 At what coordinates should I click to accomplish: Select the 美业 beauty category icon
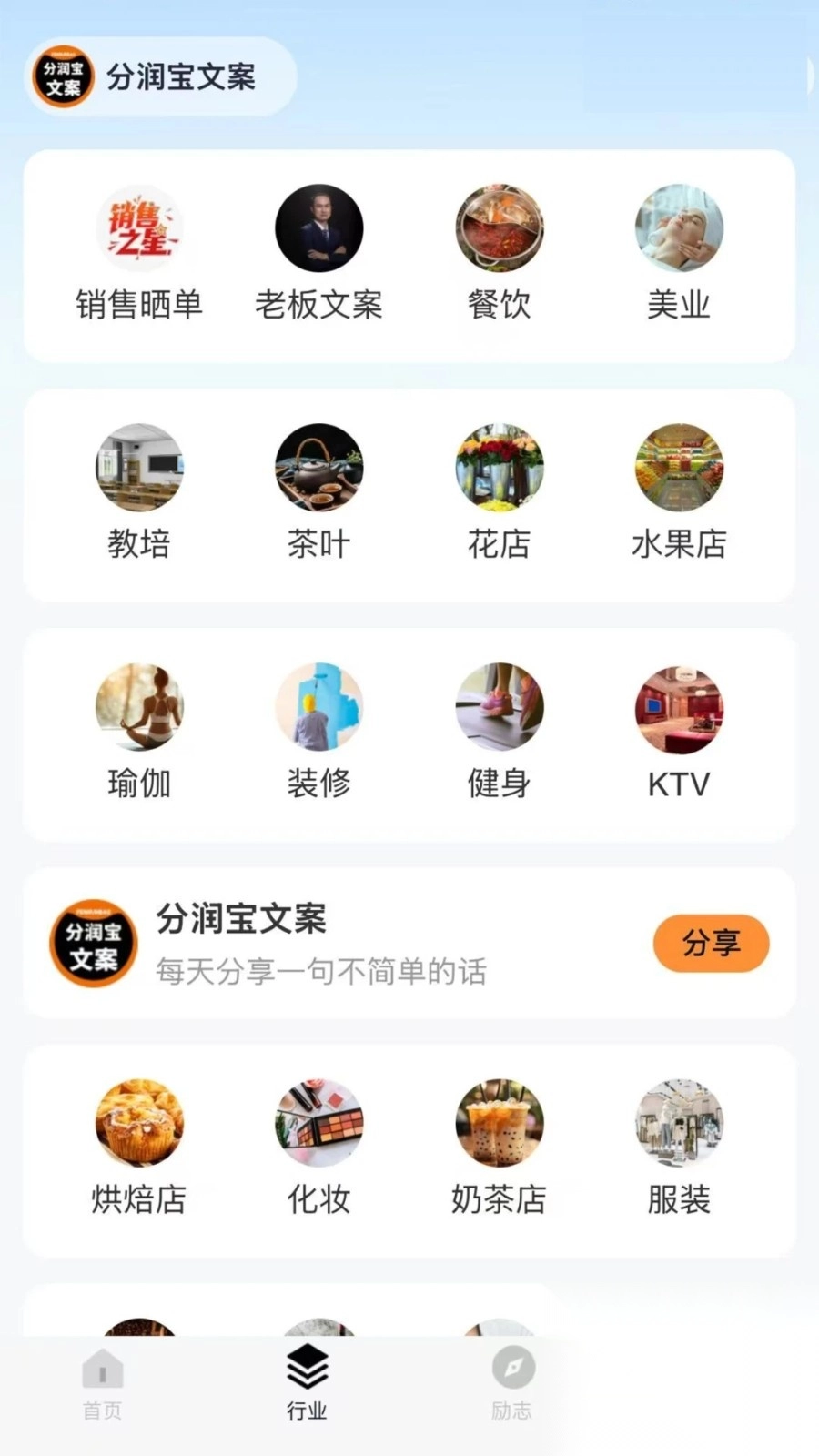[680, 229]
